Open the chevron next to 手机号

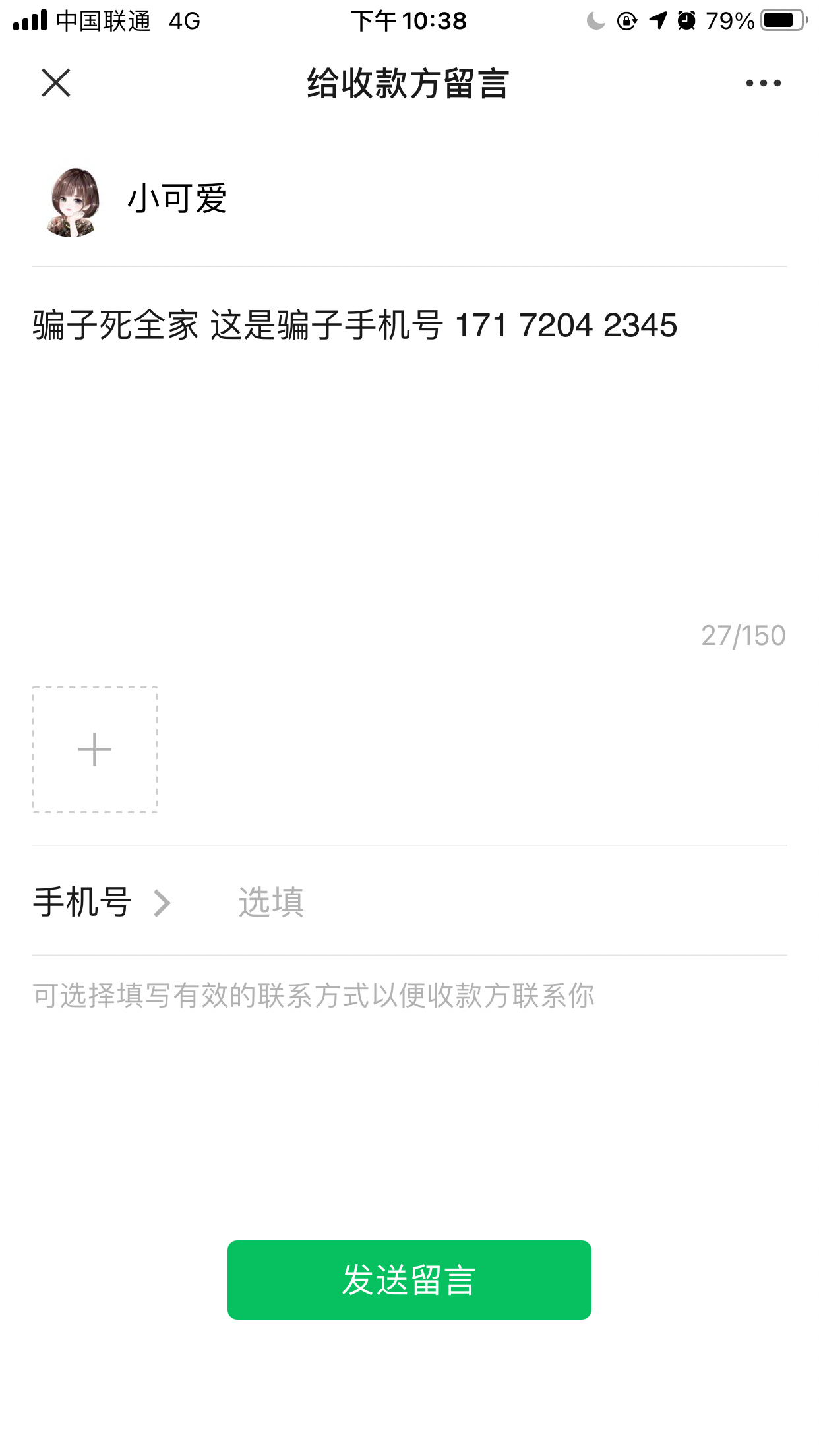coord(162,903)
